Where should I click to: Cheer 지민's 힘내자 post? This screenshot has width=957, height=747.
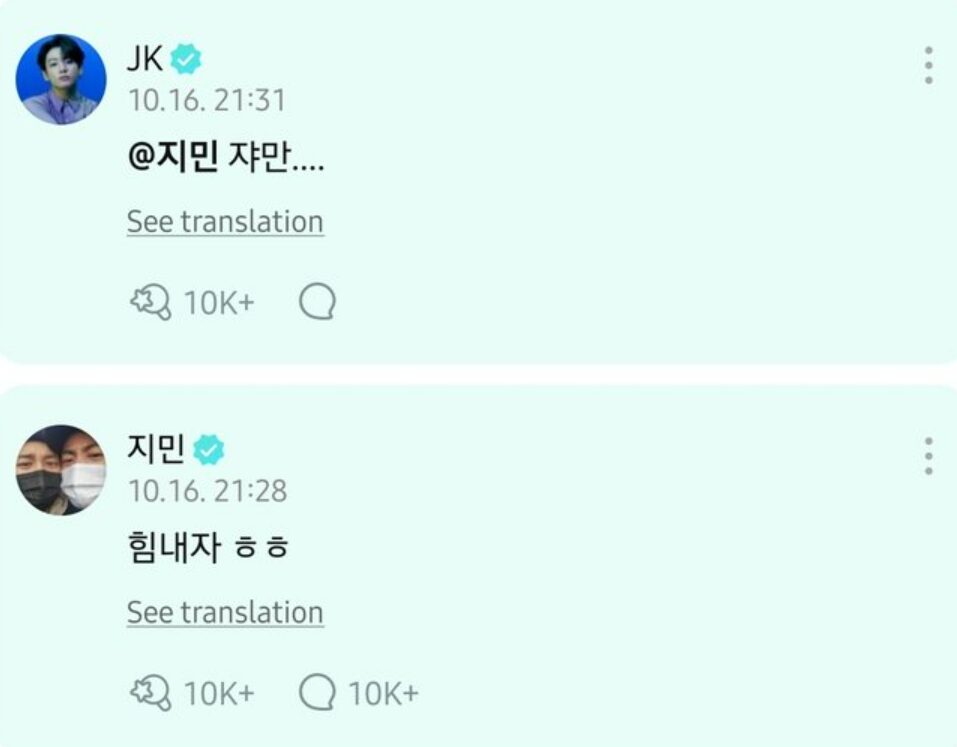click(x=150, y=693)
